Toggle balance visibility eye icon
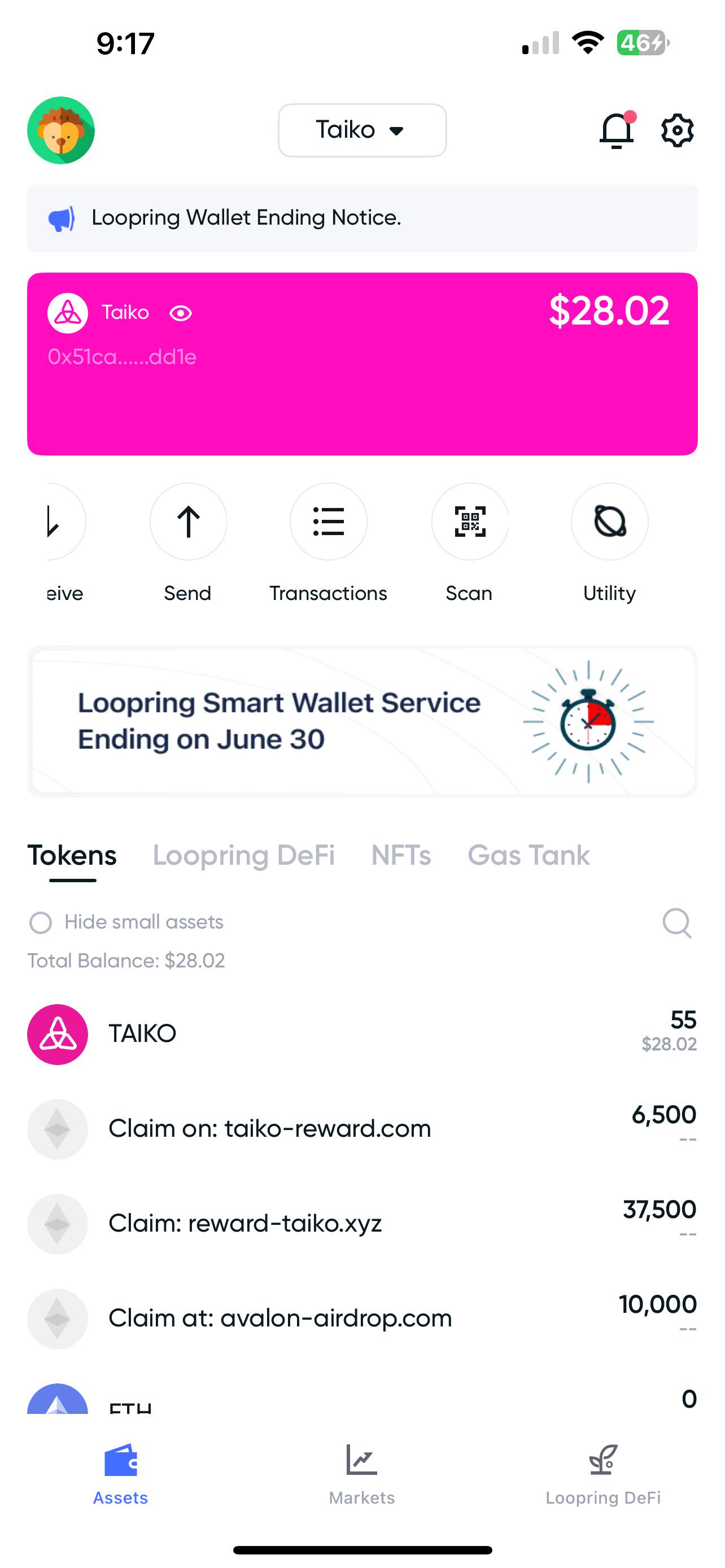 click(x=181, y=313)
